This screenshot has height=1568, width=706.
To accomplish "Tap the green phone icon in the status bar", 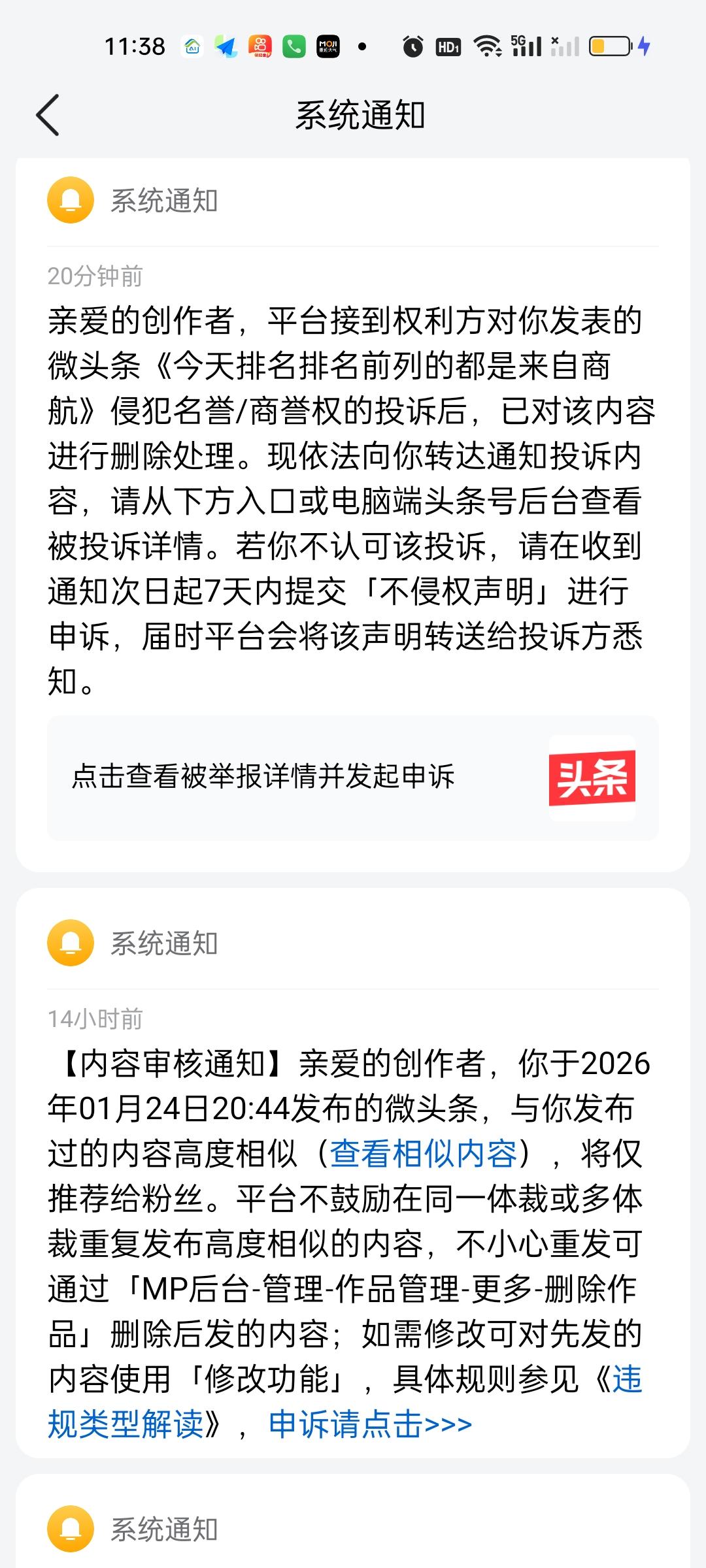I will [295, 46].
